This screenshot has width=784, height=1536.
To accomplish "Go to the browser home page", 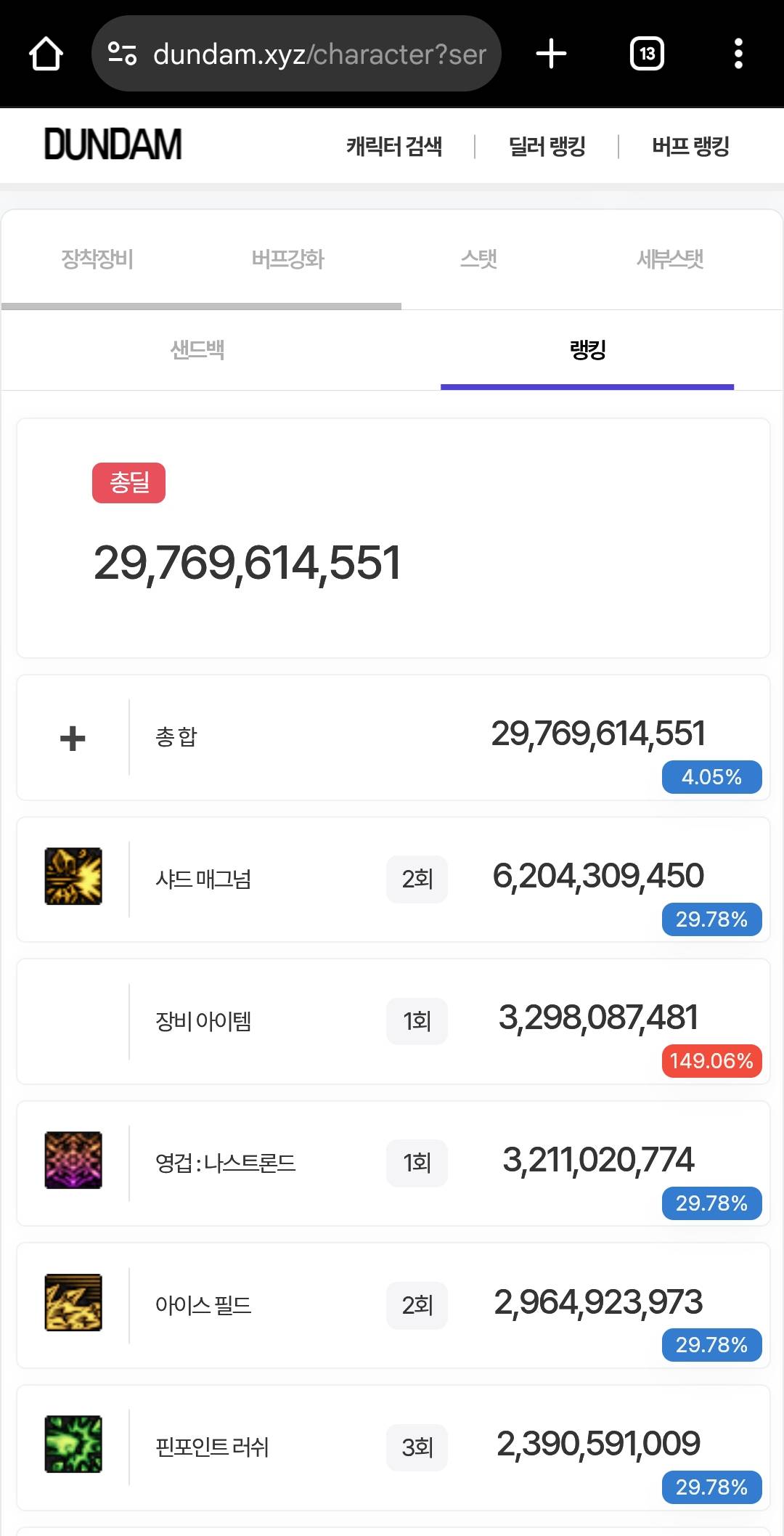I will click(x=46, y=54).
